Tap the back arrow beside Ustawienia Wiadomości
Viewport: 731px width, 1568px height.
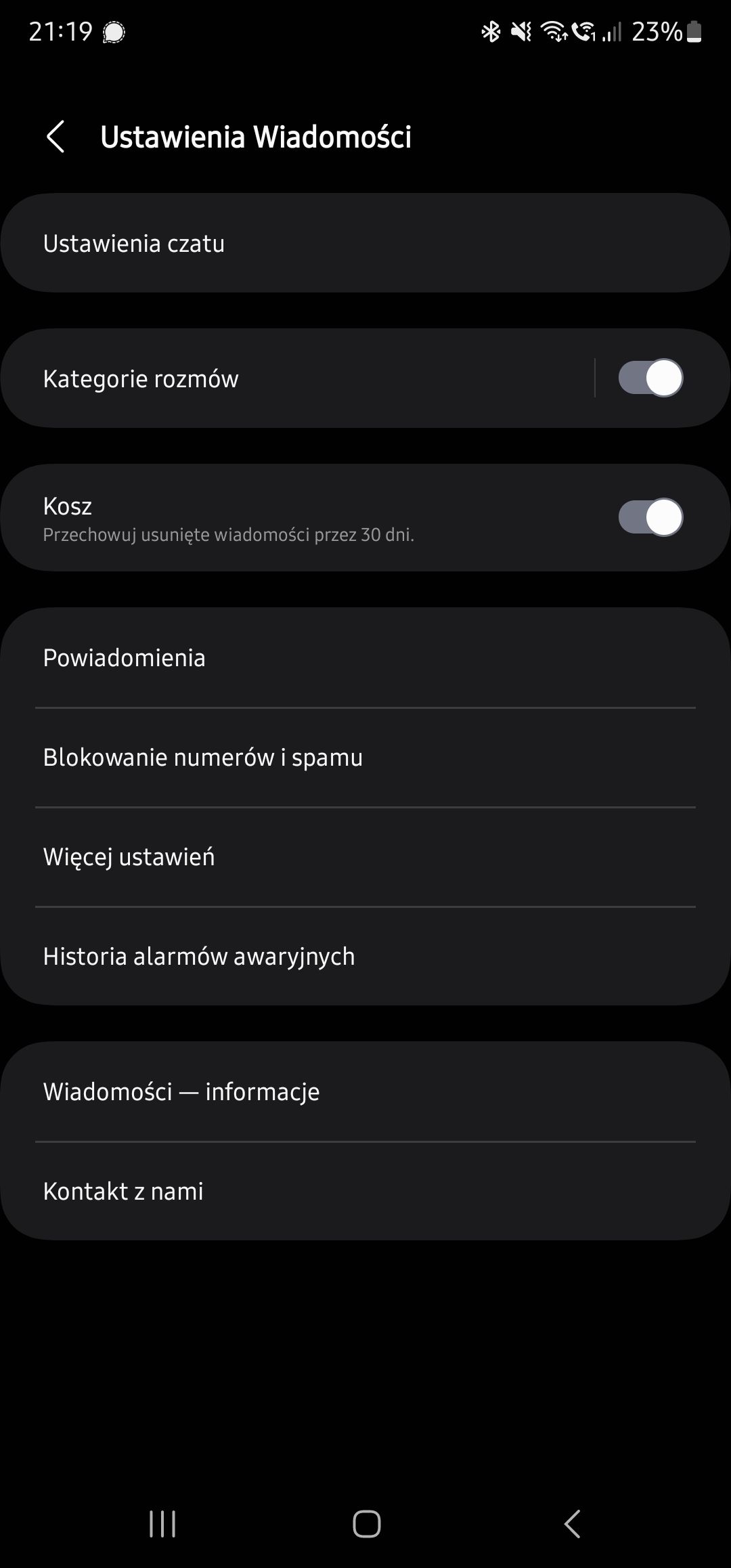point(58,137)
